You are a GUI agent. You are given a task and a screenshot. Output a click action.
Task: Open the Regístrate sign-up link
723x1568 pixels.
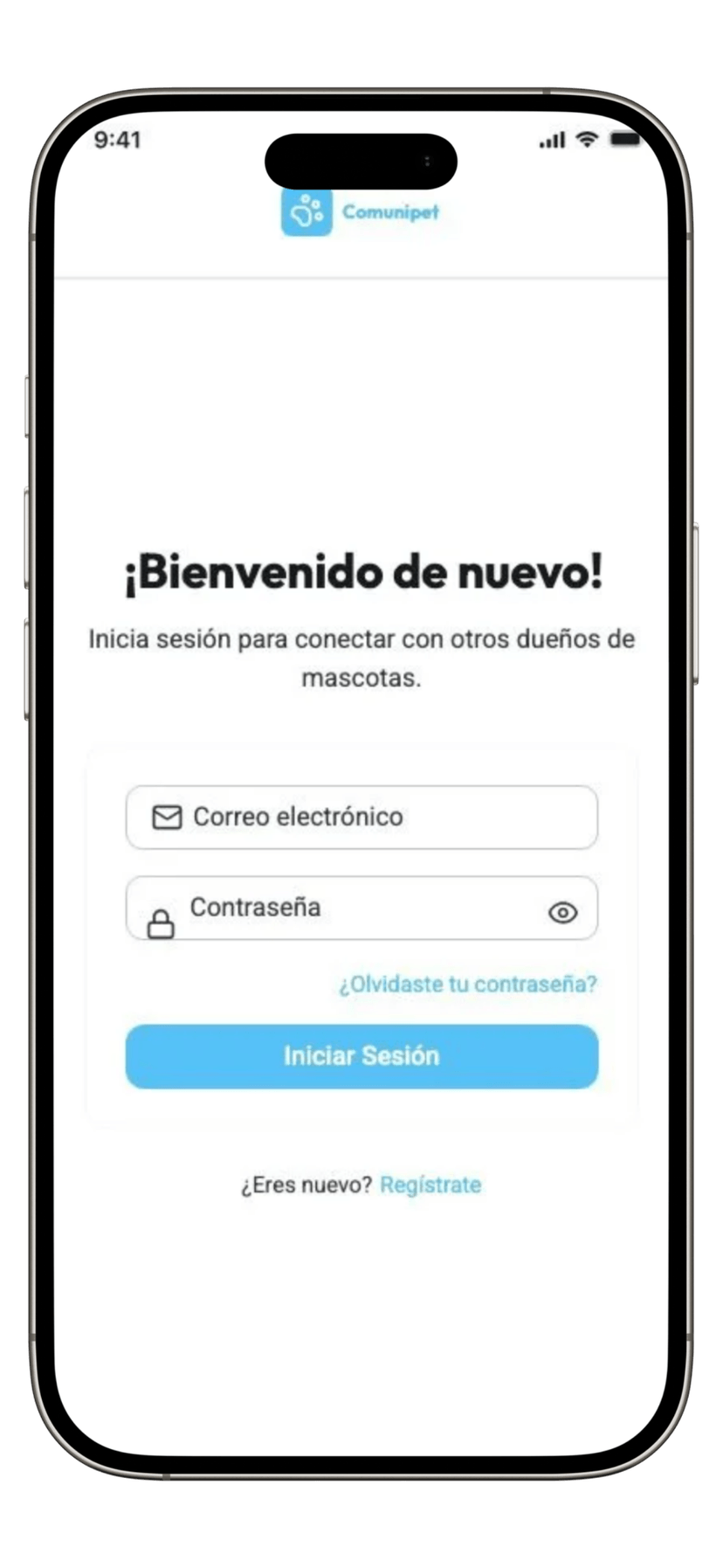click(x=430, y=1185)
